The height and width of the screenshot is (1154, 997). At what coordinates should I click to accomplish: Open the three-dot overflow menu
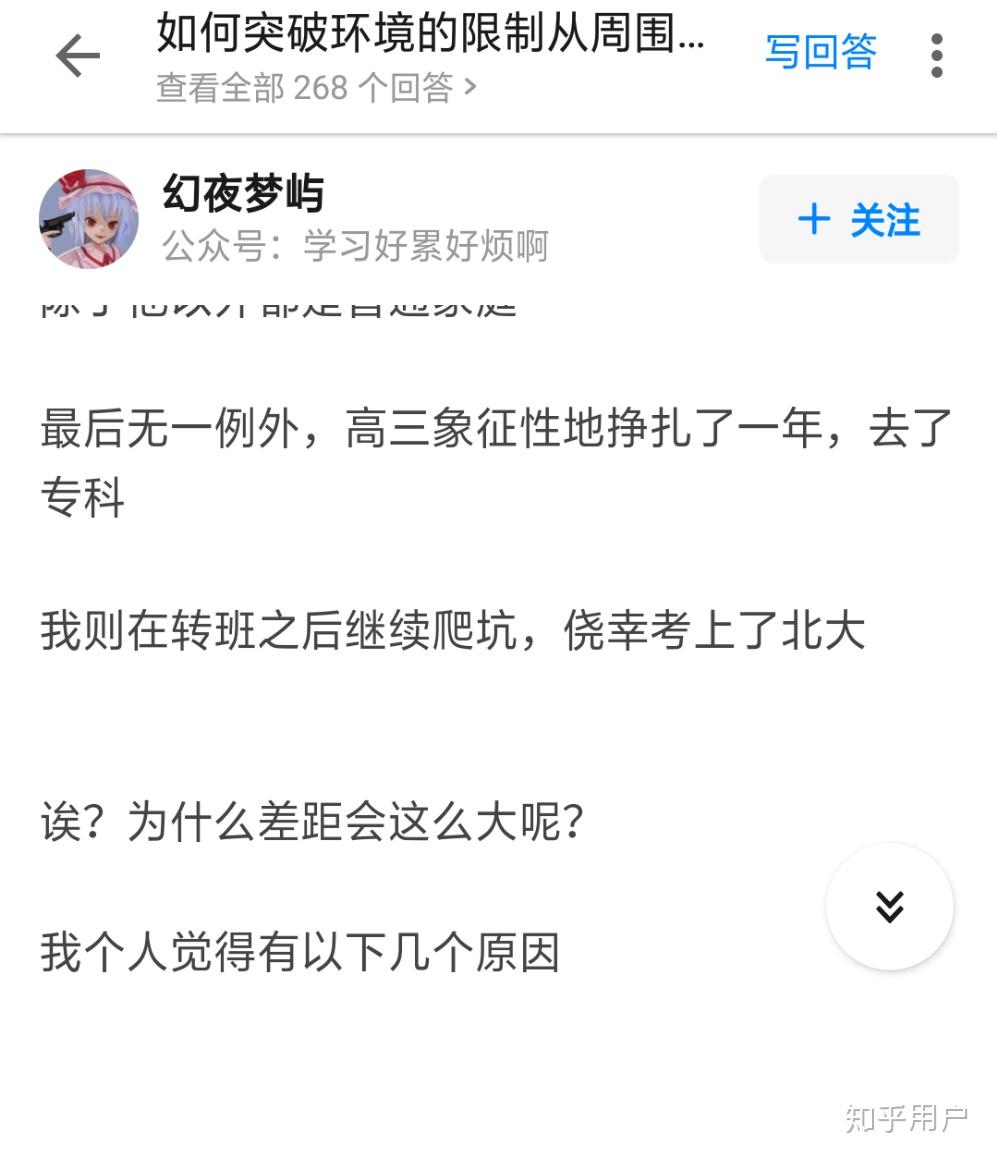tap(936, 56)
